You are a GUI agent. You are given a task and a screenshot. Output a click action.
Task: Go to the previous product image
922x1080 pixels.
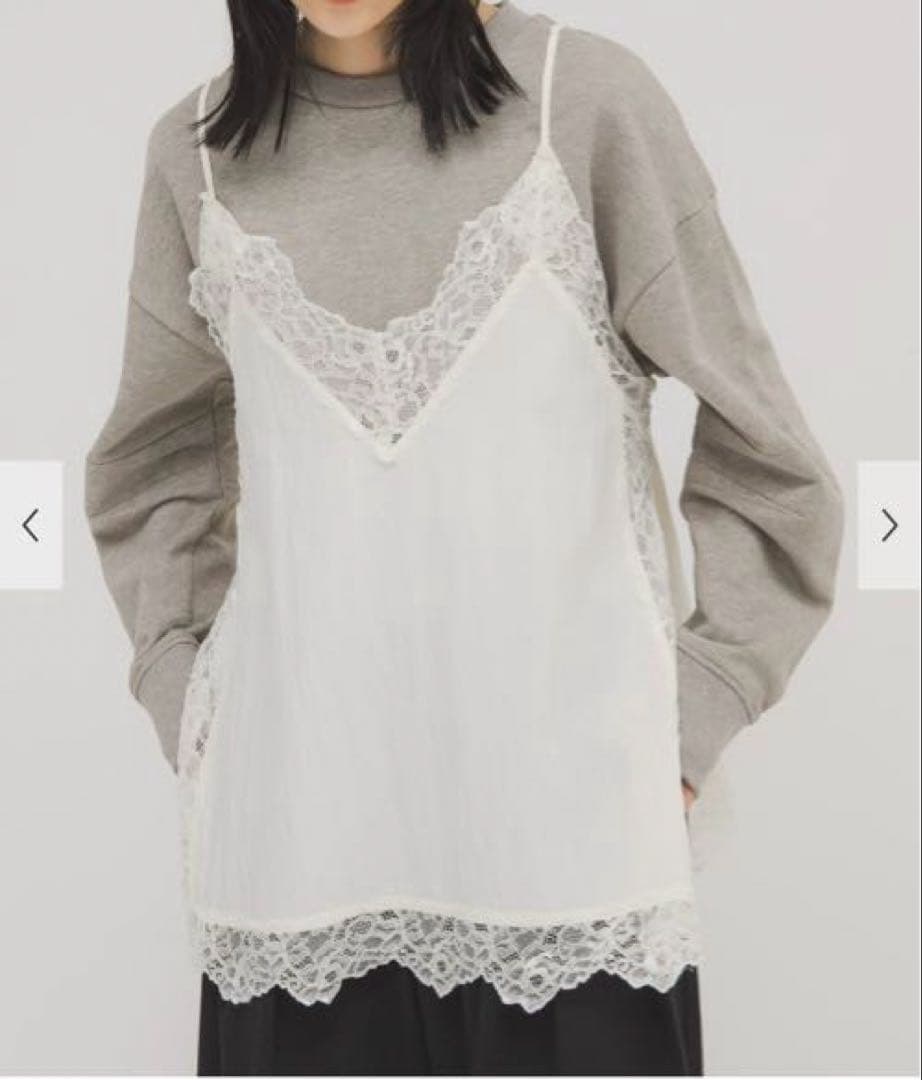coord(31,525)
